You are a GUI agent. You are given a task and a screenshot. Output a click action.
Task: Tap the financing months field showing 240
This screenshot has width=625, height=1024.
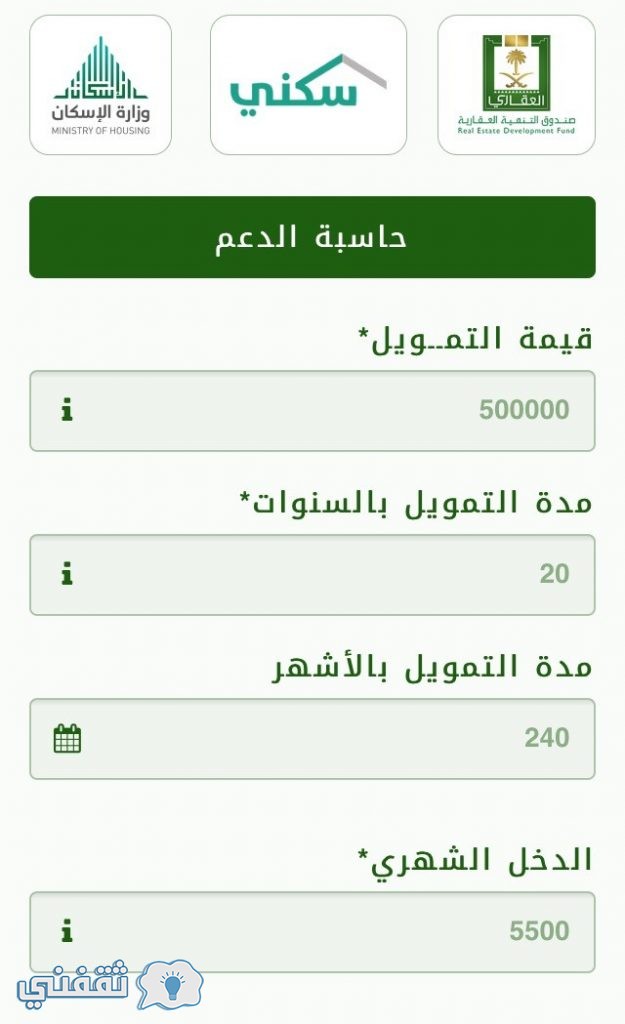pos(312,739)
